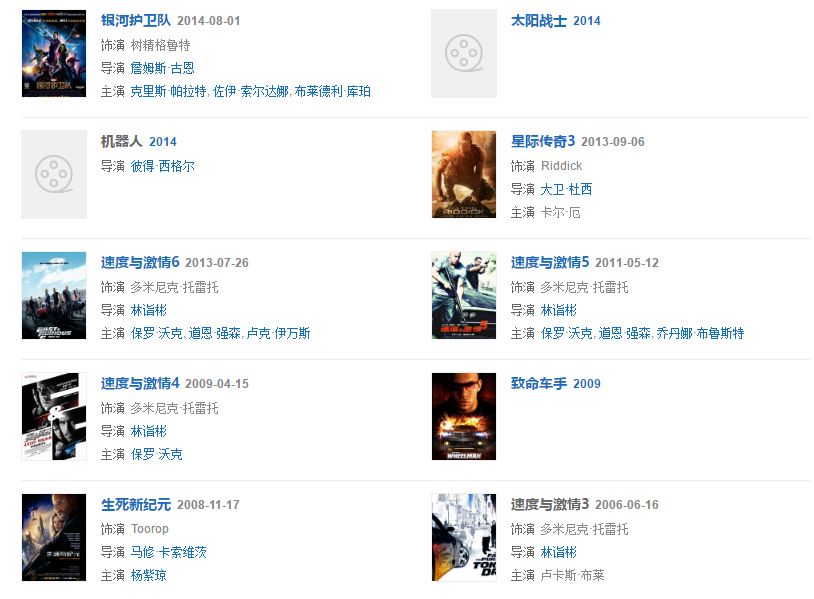Go to the 速度与激情5 movie page
The width and height of the screenshot is (814, 599).
tap(549, 262)
